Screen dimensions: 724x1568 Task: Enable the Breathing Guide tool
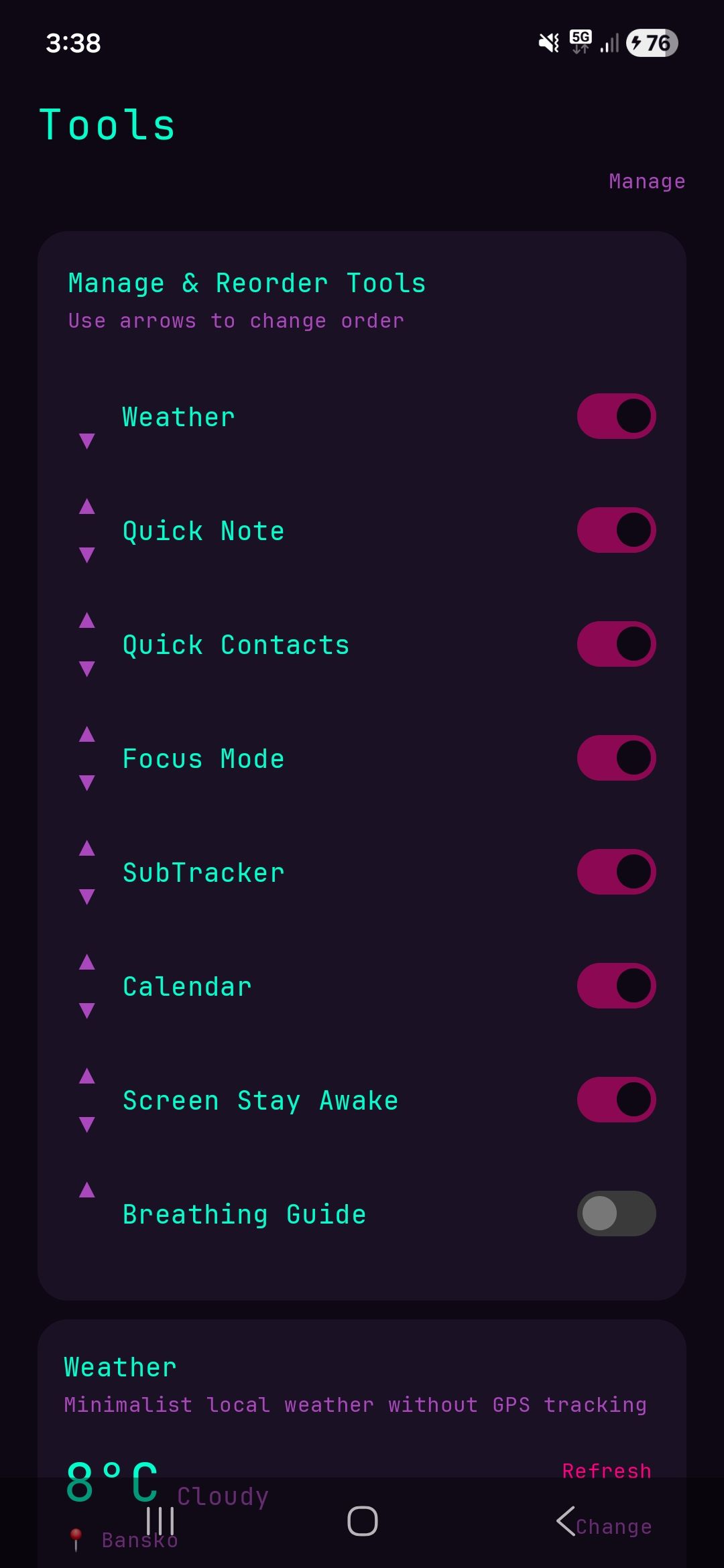click(x=616, y=1214)
